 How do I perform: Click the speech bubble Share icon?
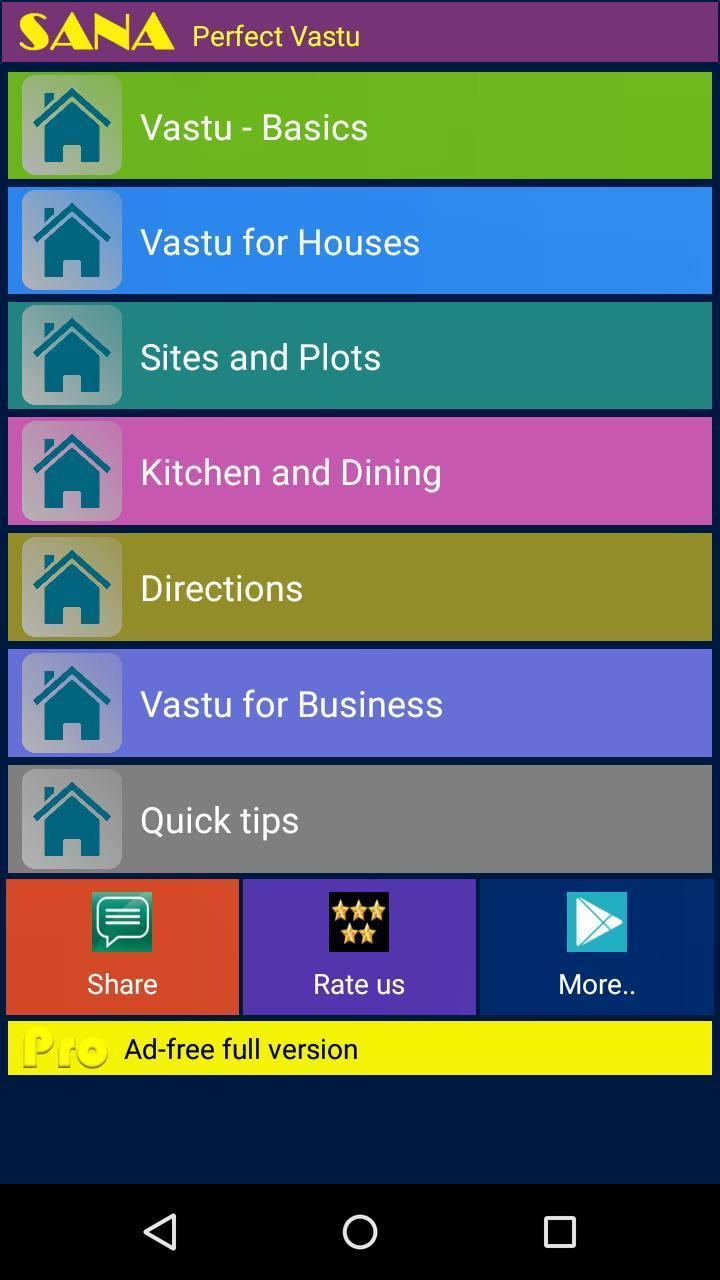click(121, 921)
